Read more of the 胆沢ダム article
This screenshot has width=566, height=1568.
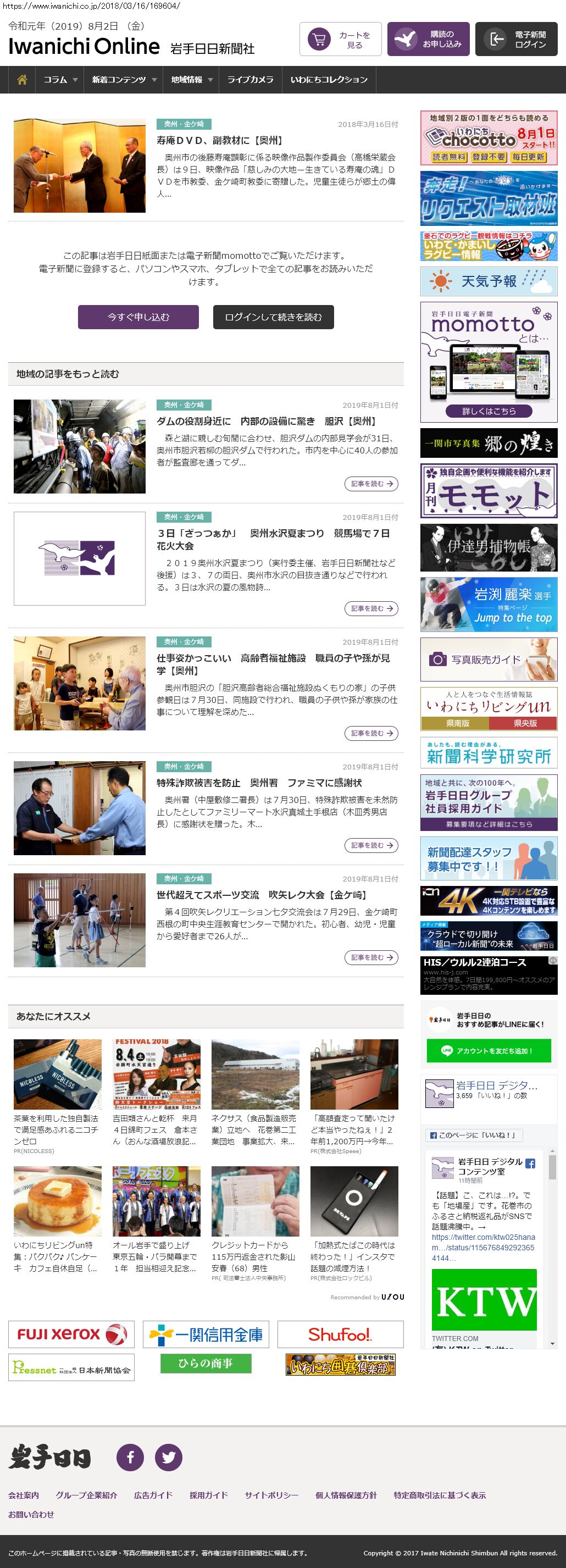pyautogui.click(x=371, y=484)
